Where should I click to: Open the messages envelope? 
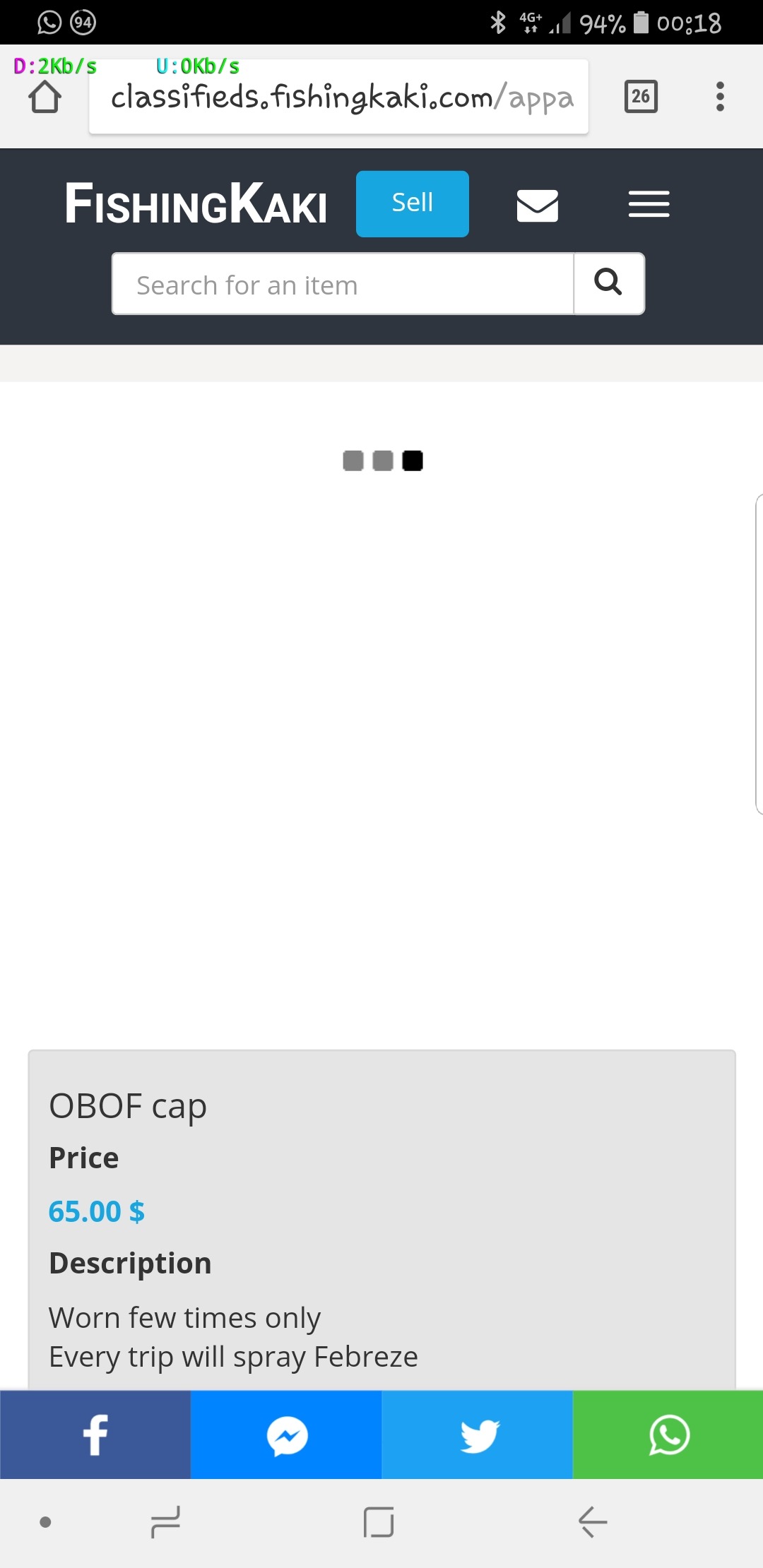click(538, 205)
